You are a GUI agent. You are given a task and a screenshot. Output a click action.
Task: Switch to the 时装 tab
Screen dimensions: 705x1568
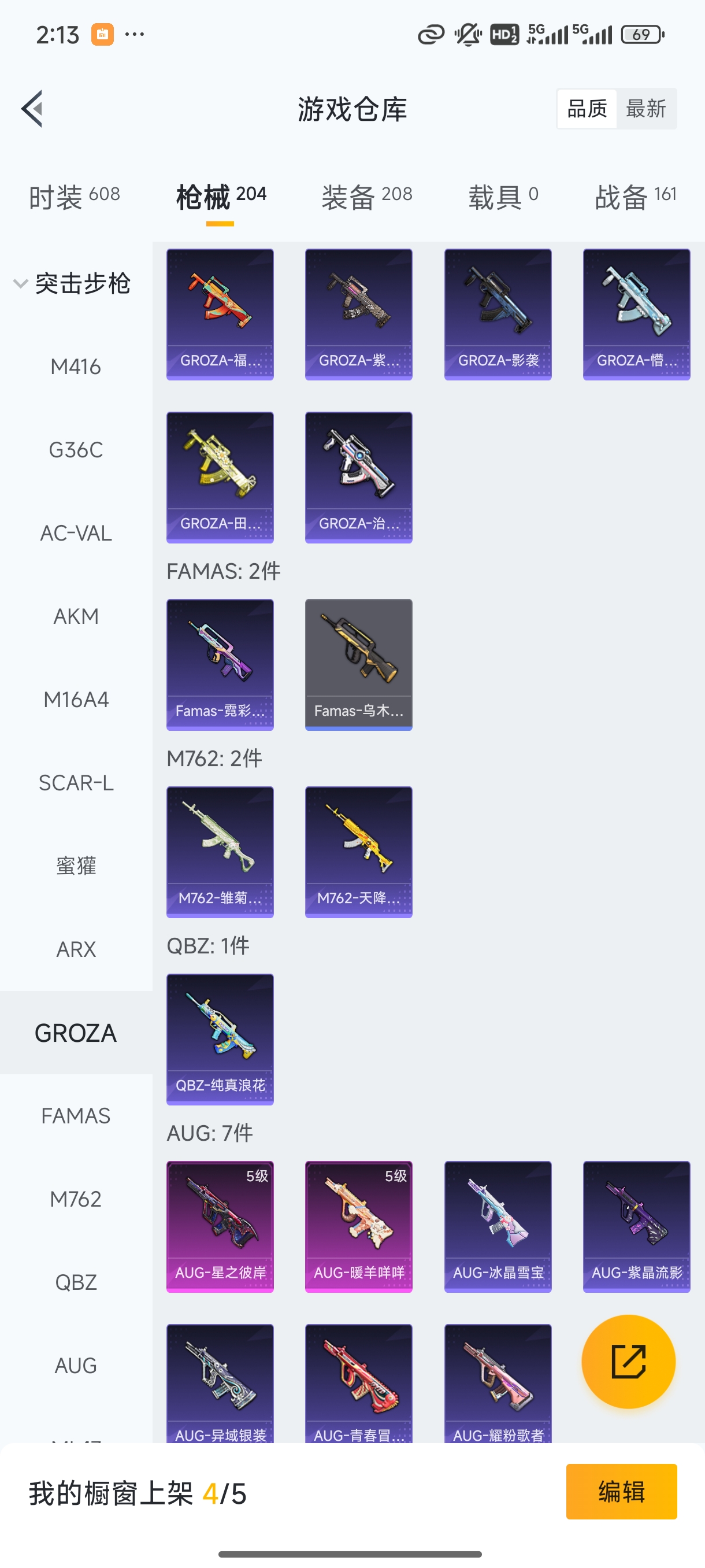74,197
